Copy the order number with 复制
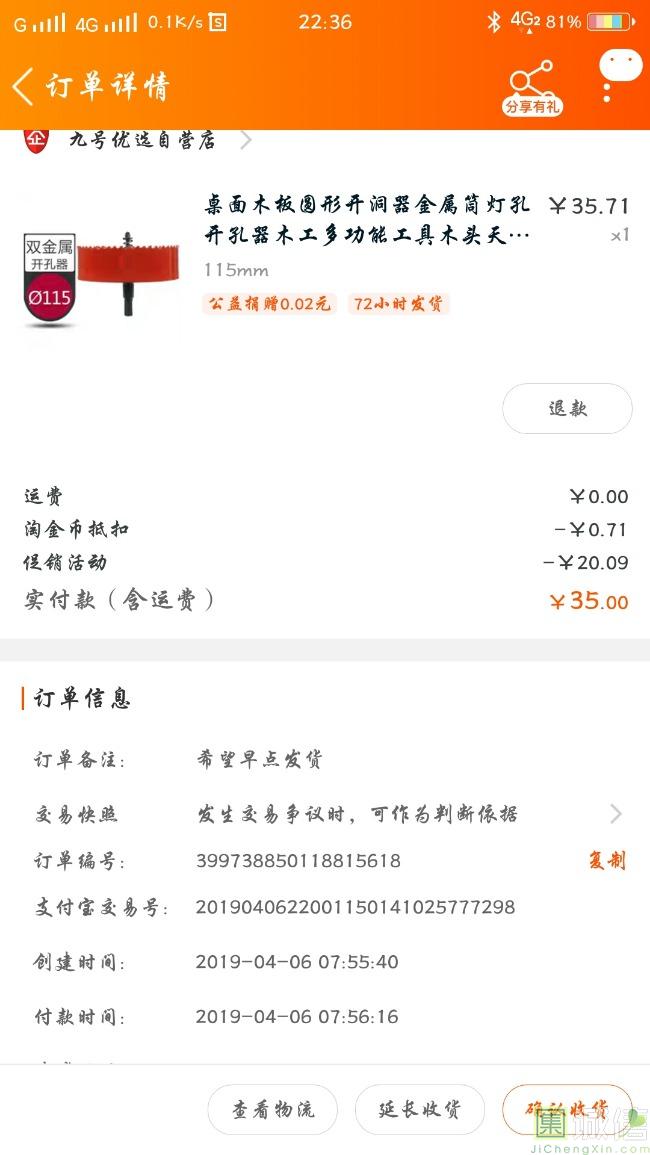This screenshot has height=1155, width=650. click(x=607, y=860)
